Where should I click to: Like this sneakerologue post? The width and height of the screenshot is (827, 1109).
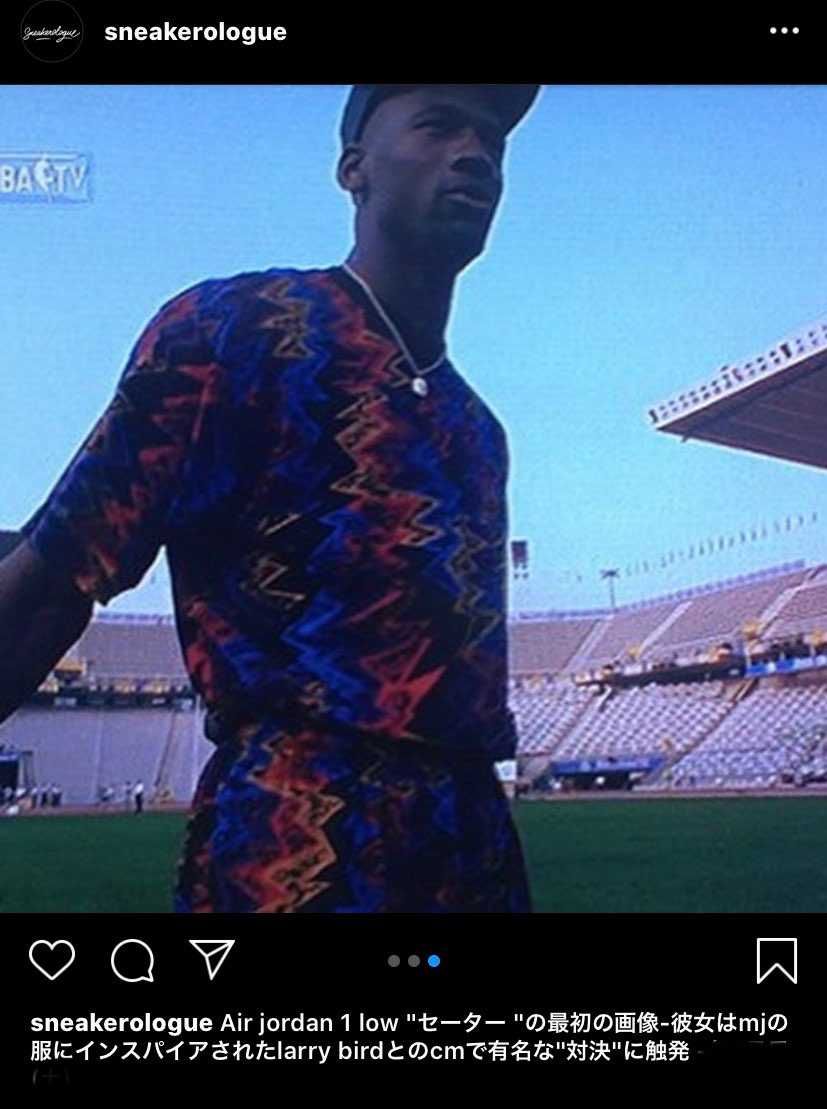(x=52, y=960)
